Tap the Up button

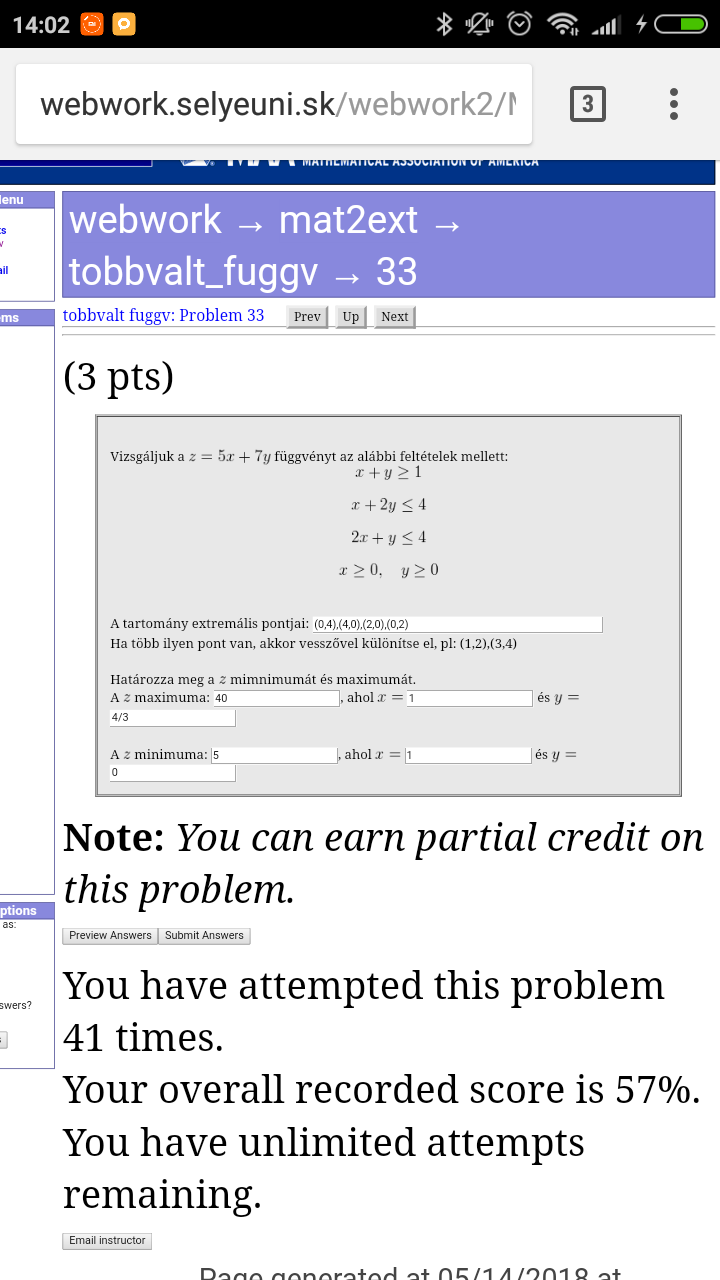point(351,317)
